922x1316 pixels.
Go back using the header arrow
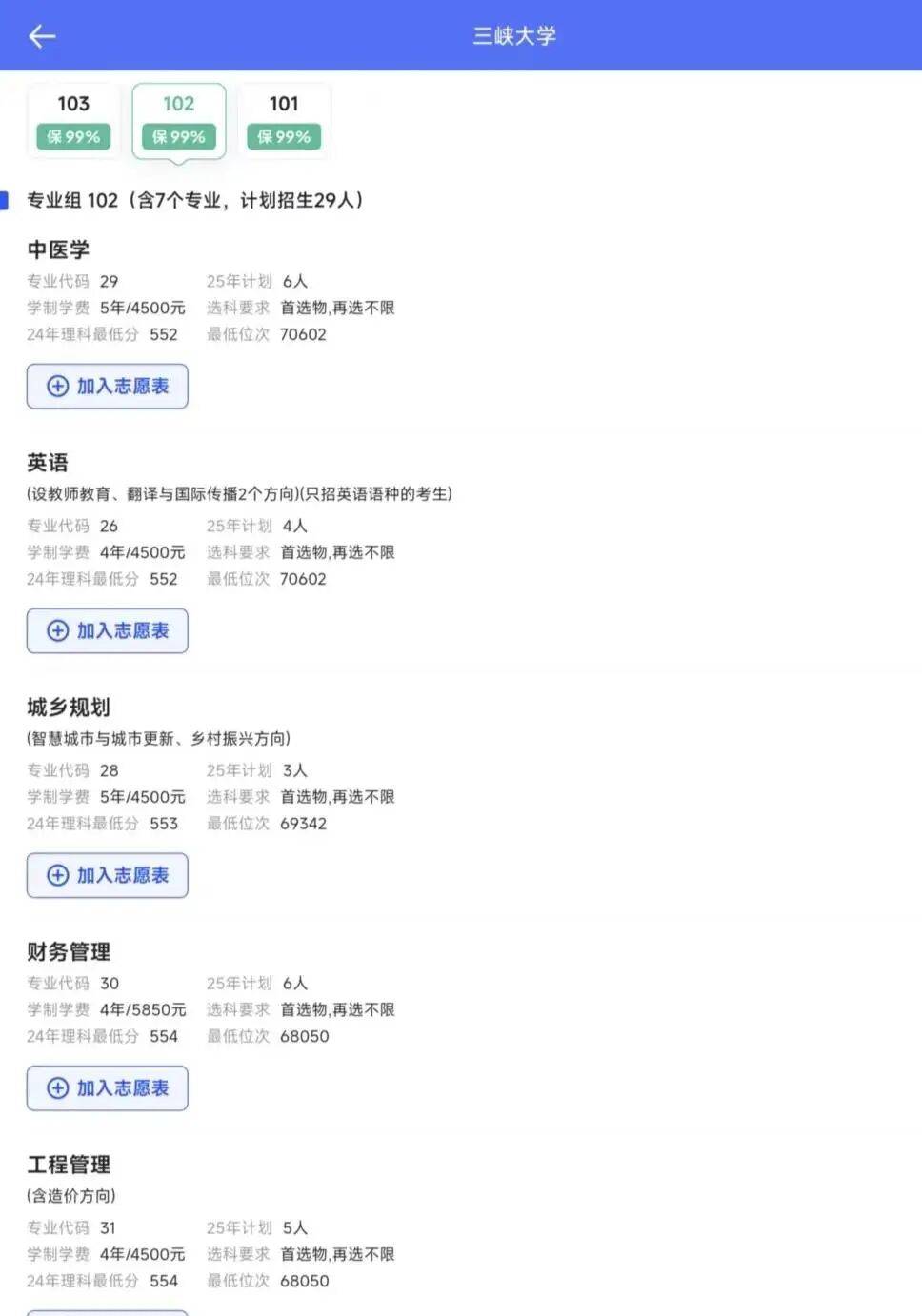[42, 36]
